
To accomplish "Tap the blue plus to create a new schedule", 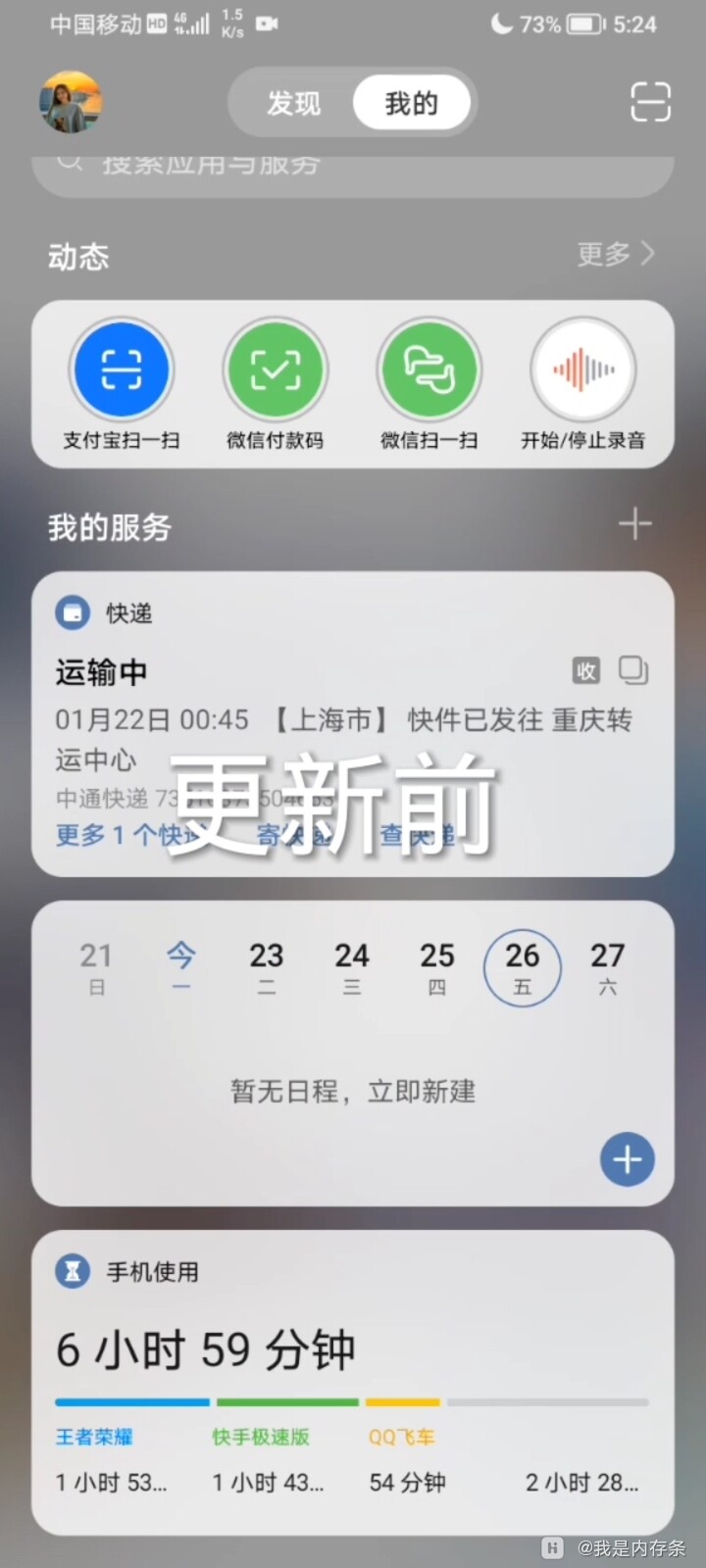I will [x=627, y=1158].
